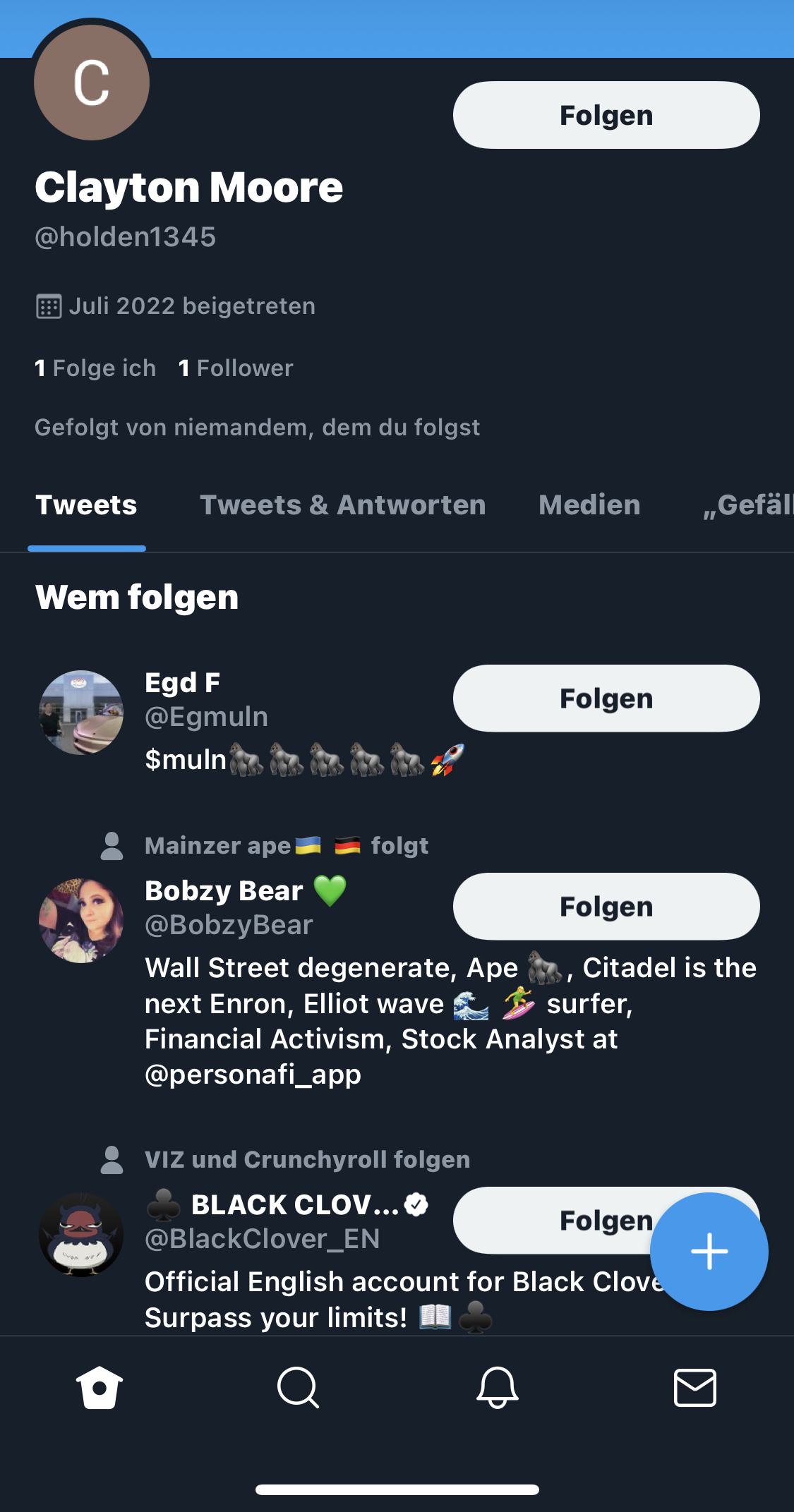The width and height of the screenshot is (794, 1512).
Task: Open the Direct Messages envelope icon
Action: 695,1389
